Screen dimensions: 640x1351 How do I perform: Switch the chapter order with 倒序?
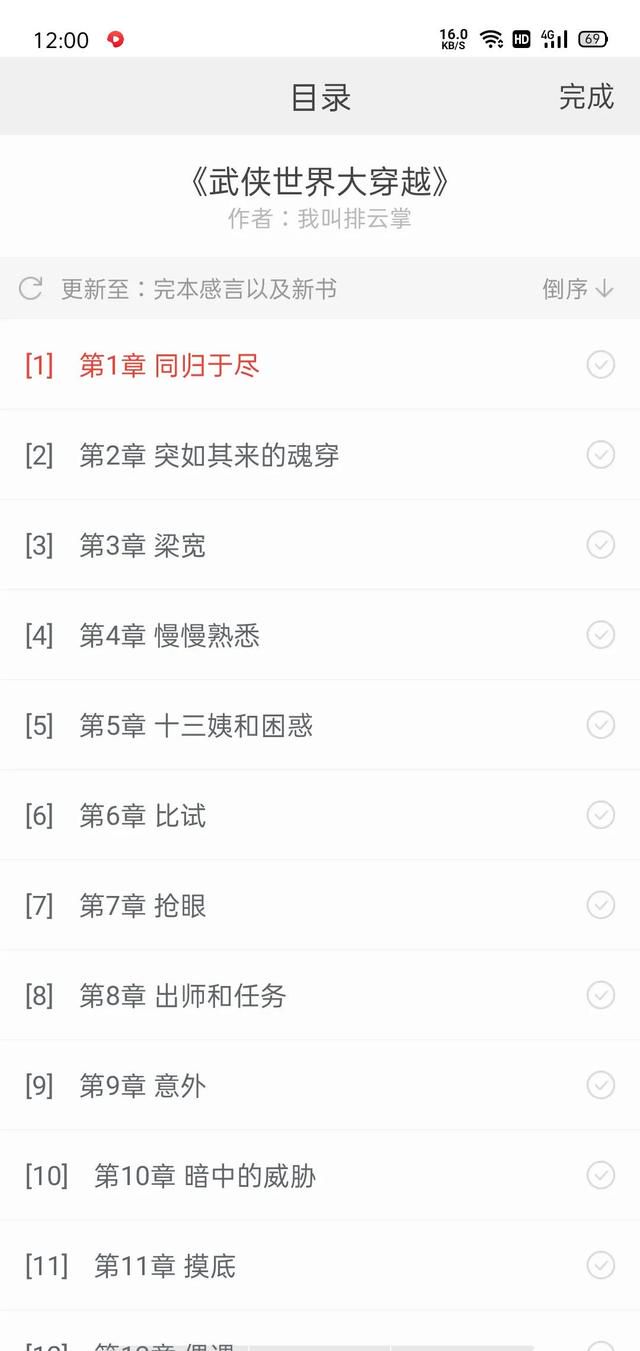tap(578, 289)
